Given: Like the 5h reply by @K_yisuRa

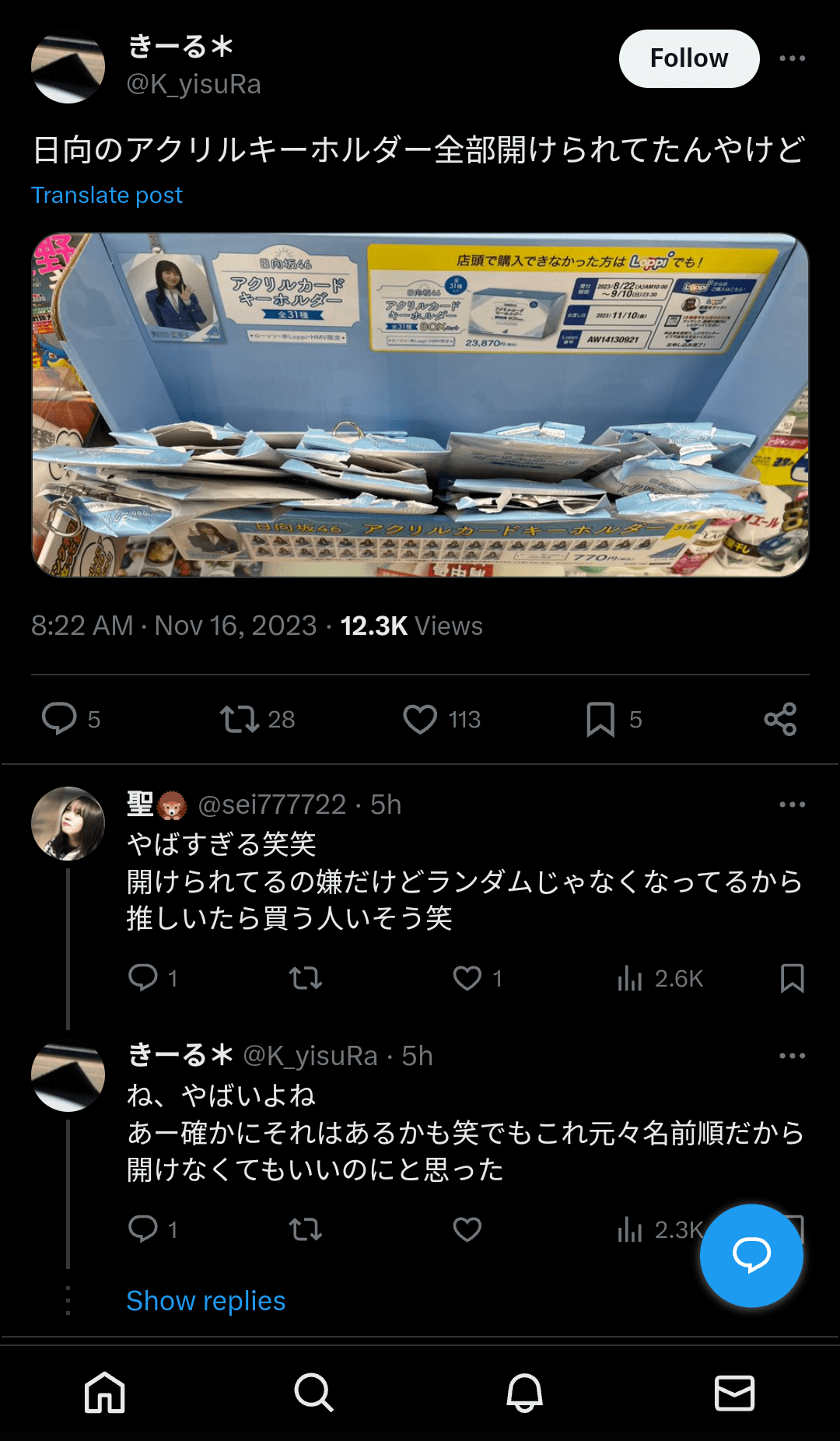Looking at the screenshot, I should click(x=467, y=1229).
